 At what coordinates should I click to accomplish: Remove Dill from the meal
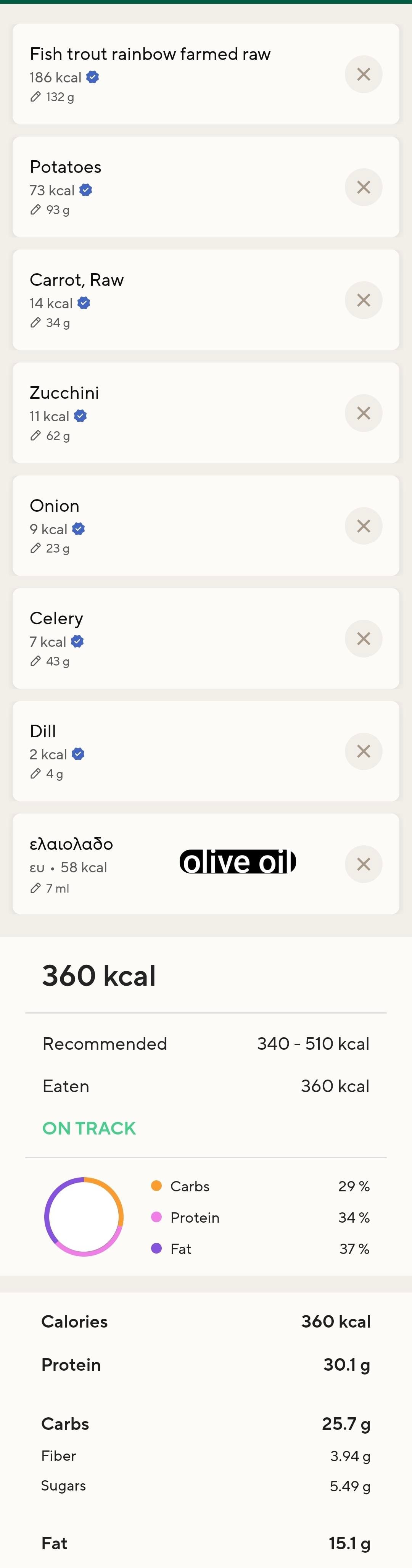click(363, 751)
